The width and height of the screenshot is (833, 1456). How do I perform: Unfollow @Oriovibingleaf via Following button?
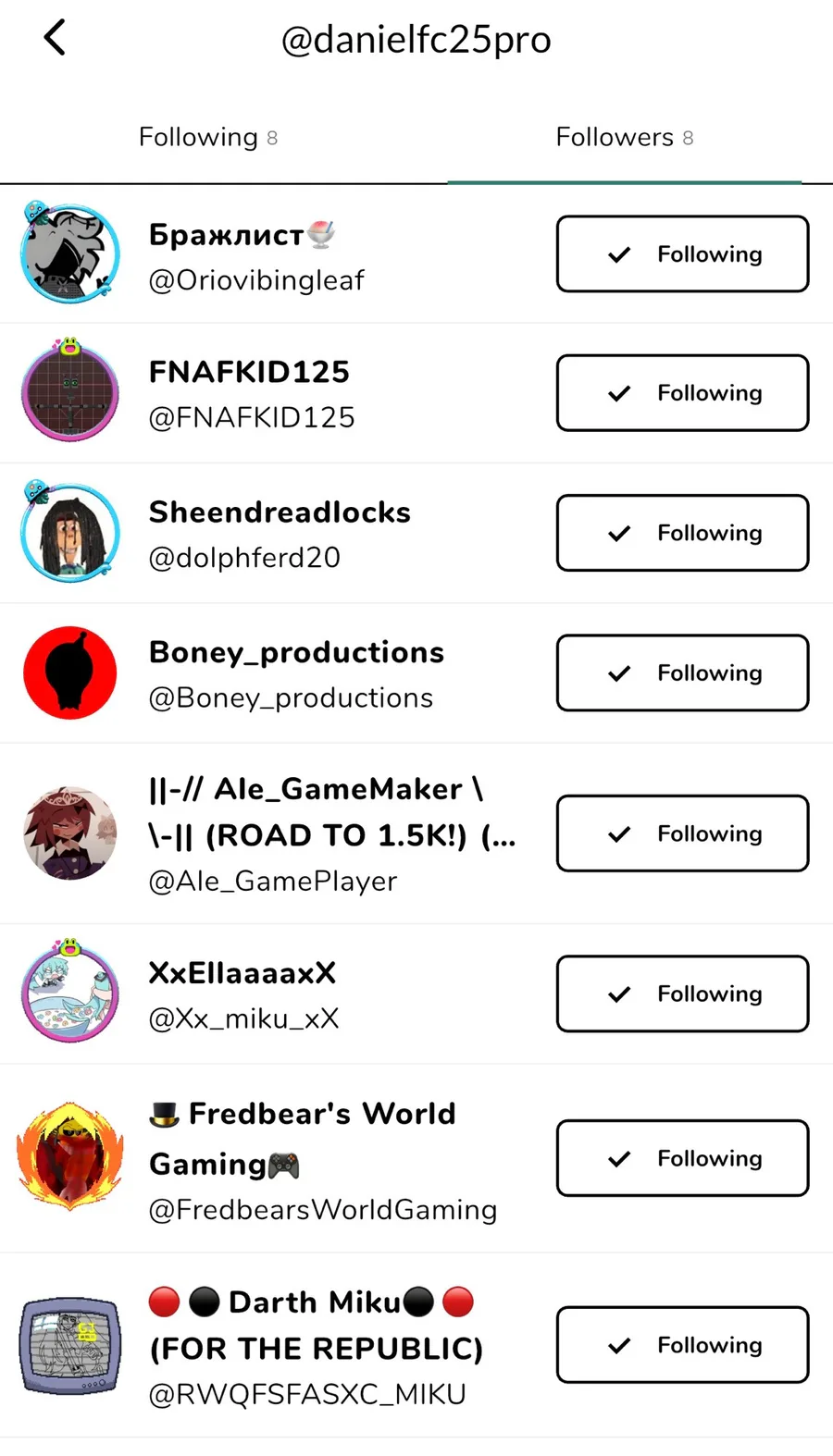(682, 254)
